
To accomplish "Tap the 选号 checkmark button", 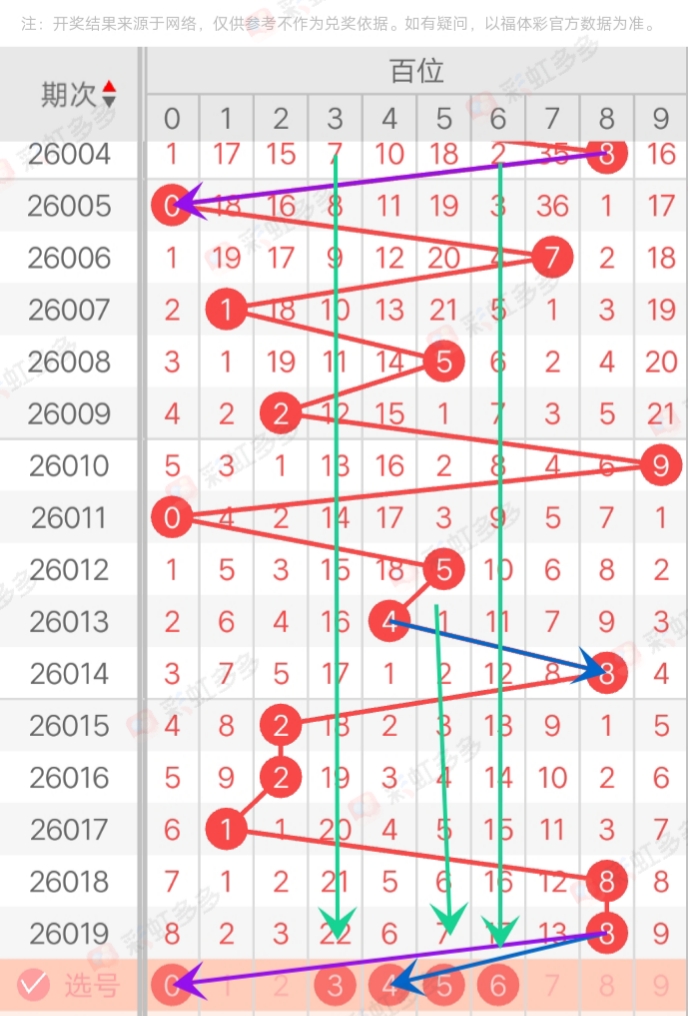I will pos(34,986).
